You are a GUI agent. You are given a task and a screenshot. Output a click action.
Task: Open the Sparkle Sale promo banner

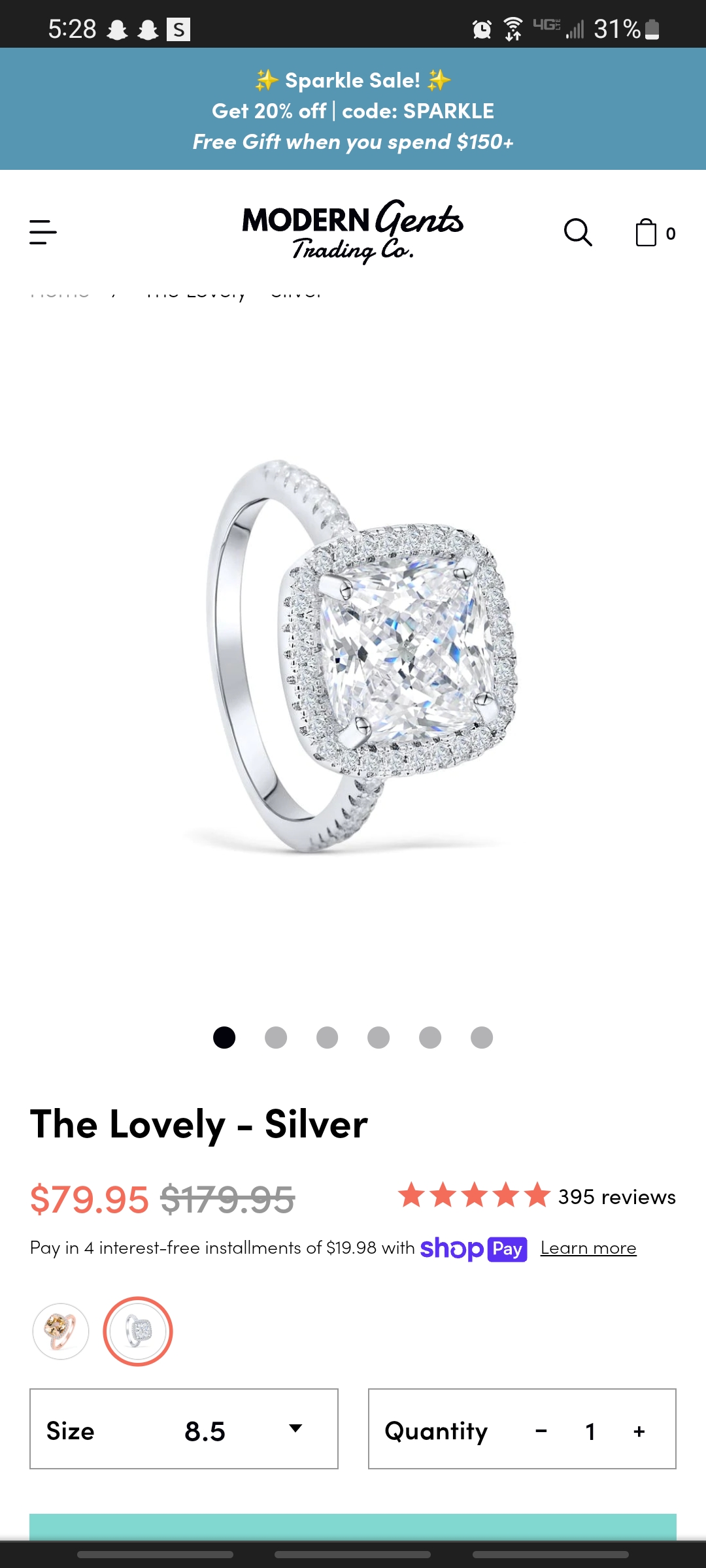click(353, 110)
